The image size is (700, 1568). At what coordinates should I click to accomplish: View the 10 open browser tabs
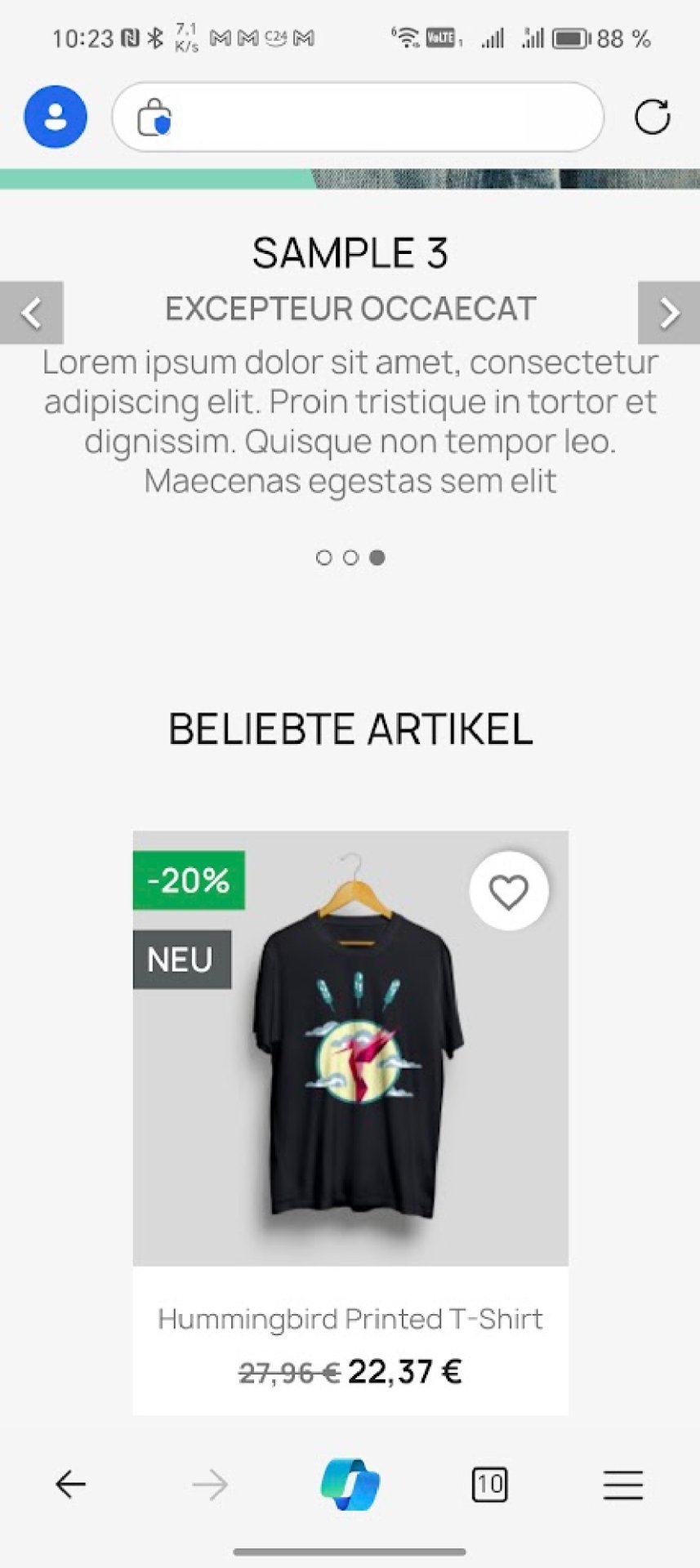489,1484
